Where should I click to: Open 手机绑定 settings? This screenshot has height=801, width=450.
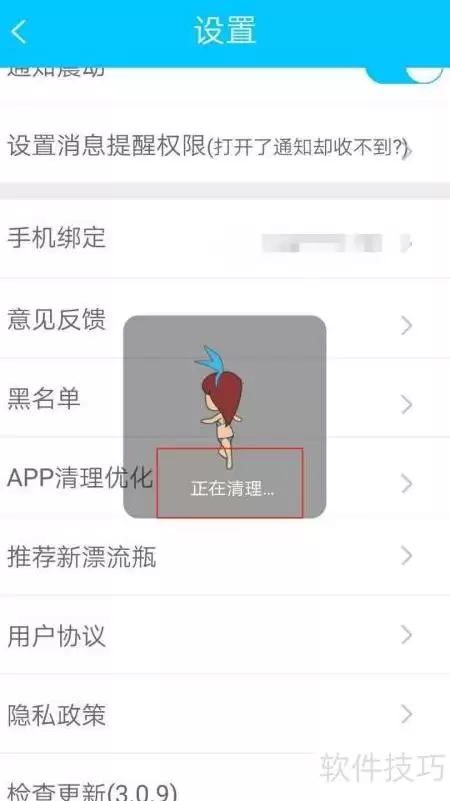point(225,239)
